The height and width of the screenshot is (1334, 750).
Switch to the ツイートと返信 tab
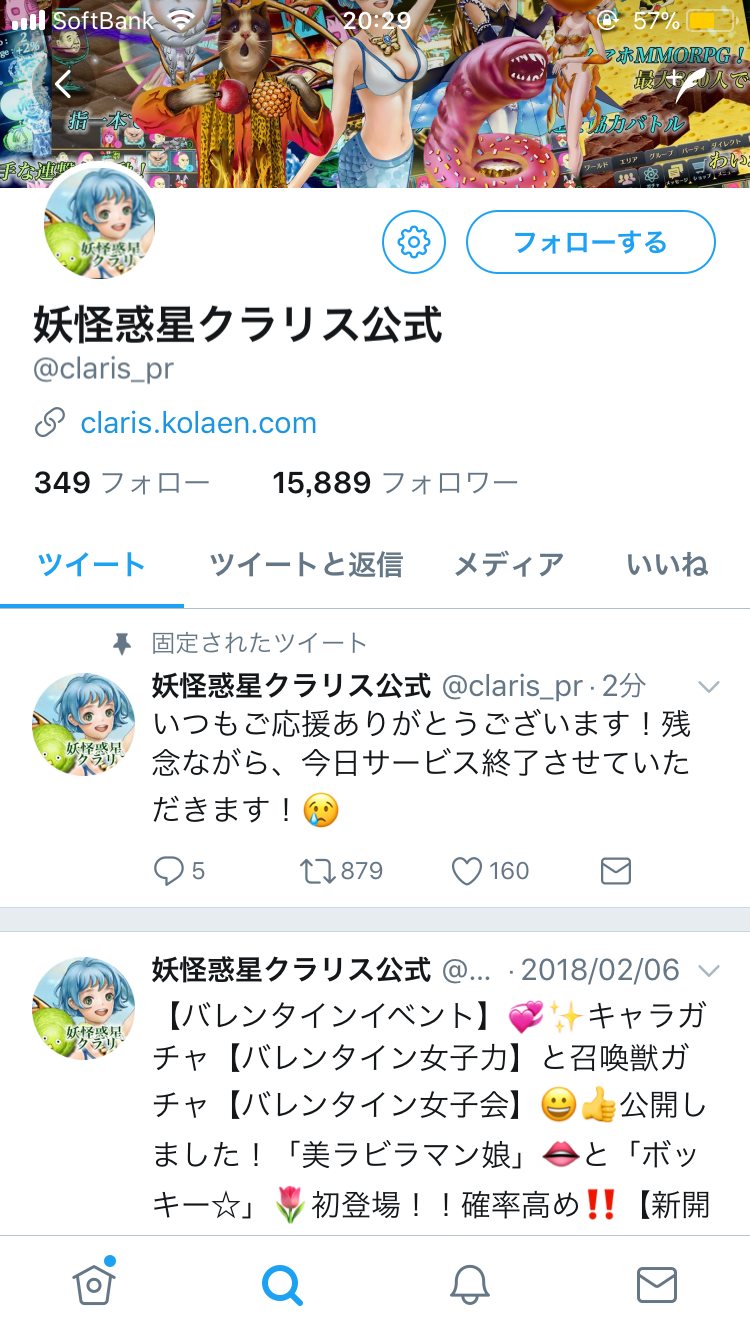pyautogui.click(x=306, y=565)
